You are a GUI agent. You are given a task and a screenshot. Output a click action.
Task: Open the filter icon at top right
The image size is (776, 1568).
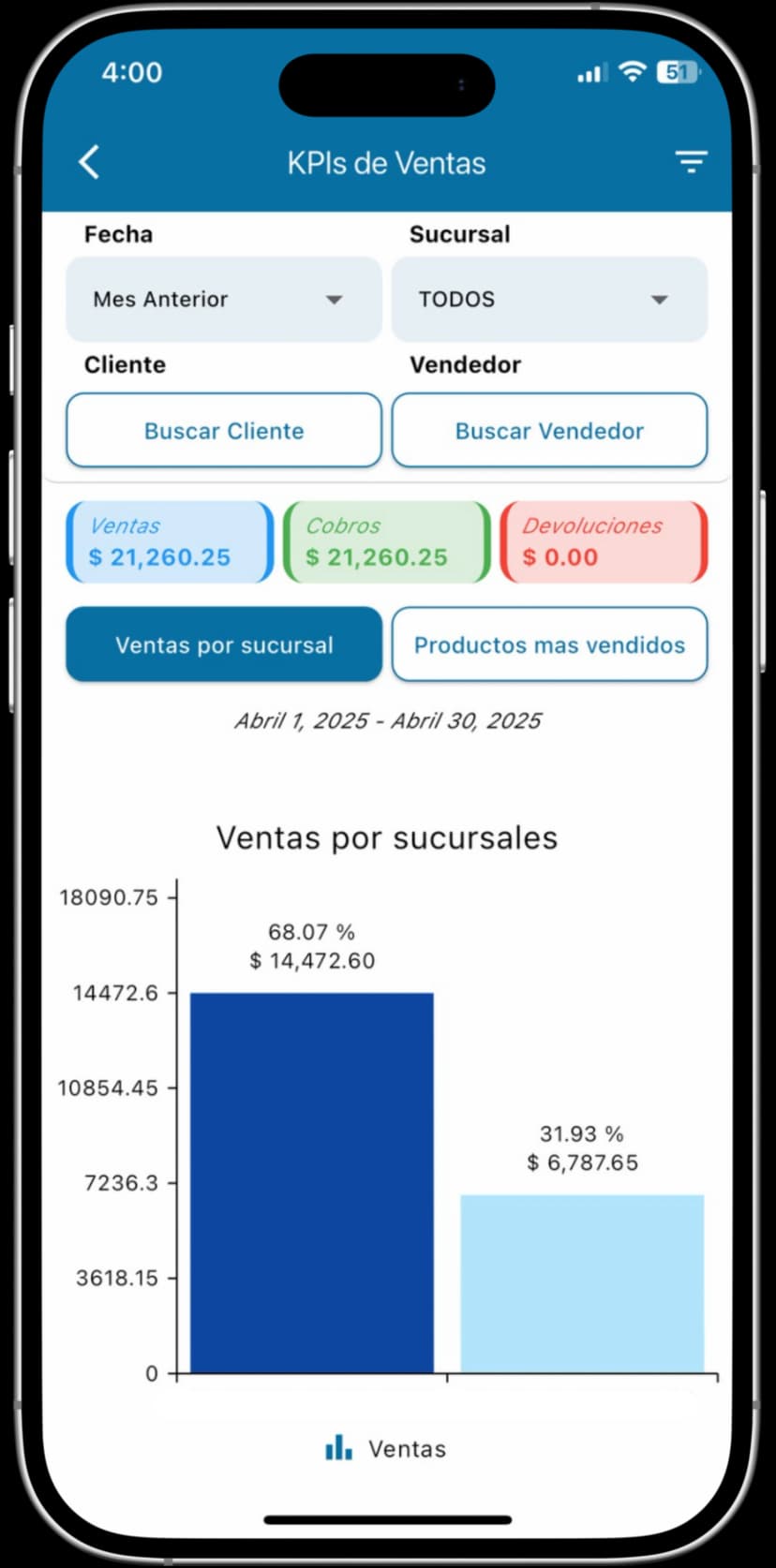(691, 161)
